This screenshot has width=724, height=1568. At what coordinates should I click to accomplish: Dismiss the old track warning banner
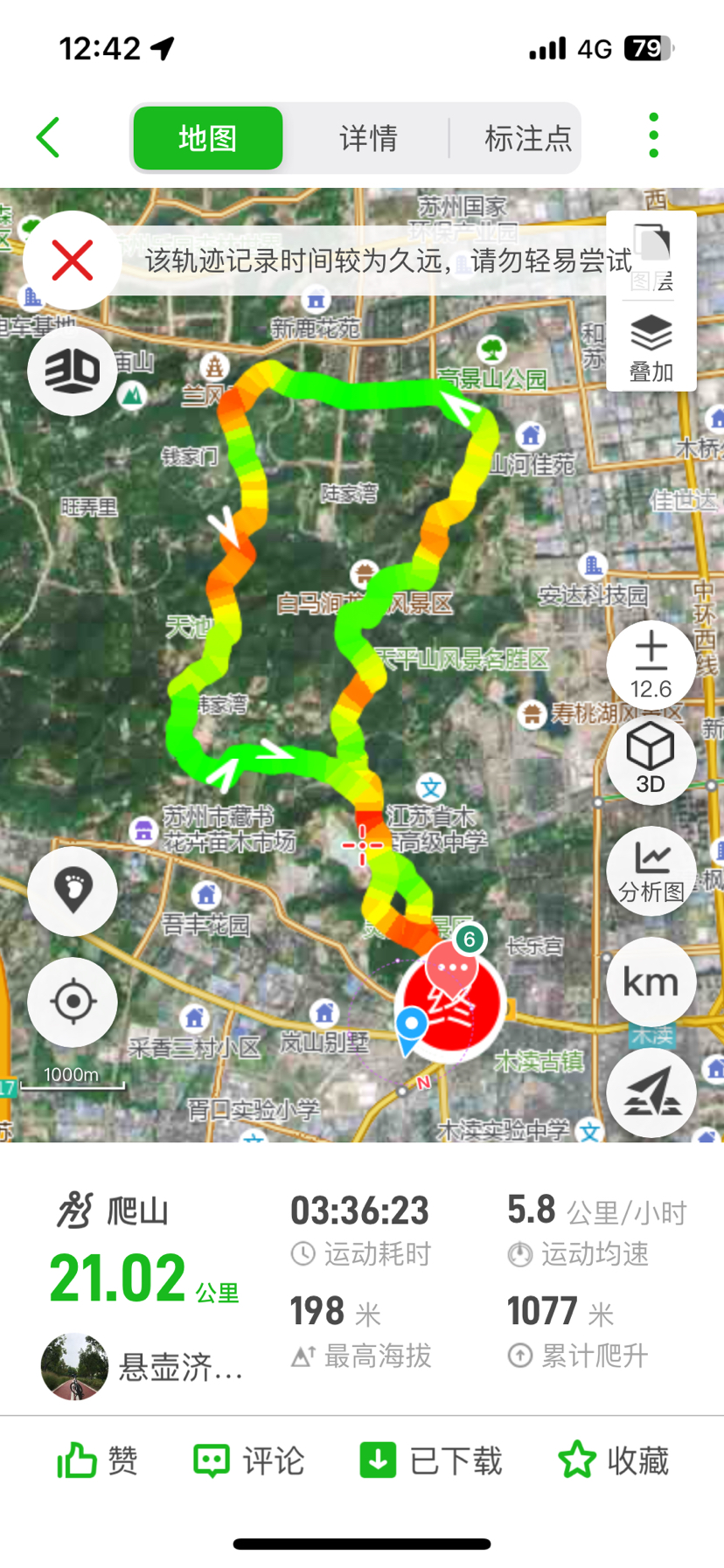pos(73,260)
